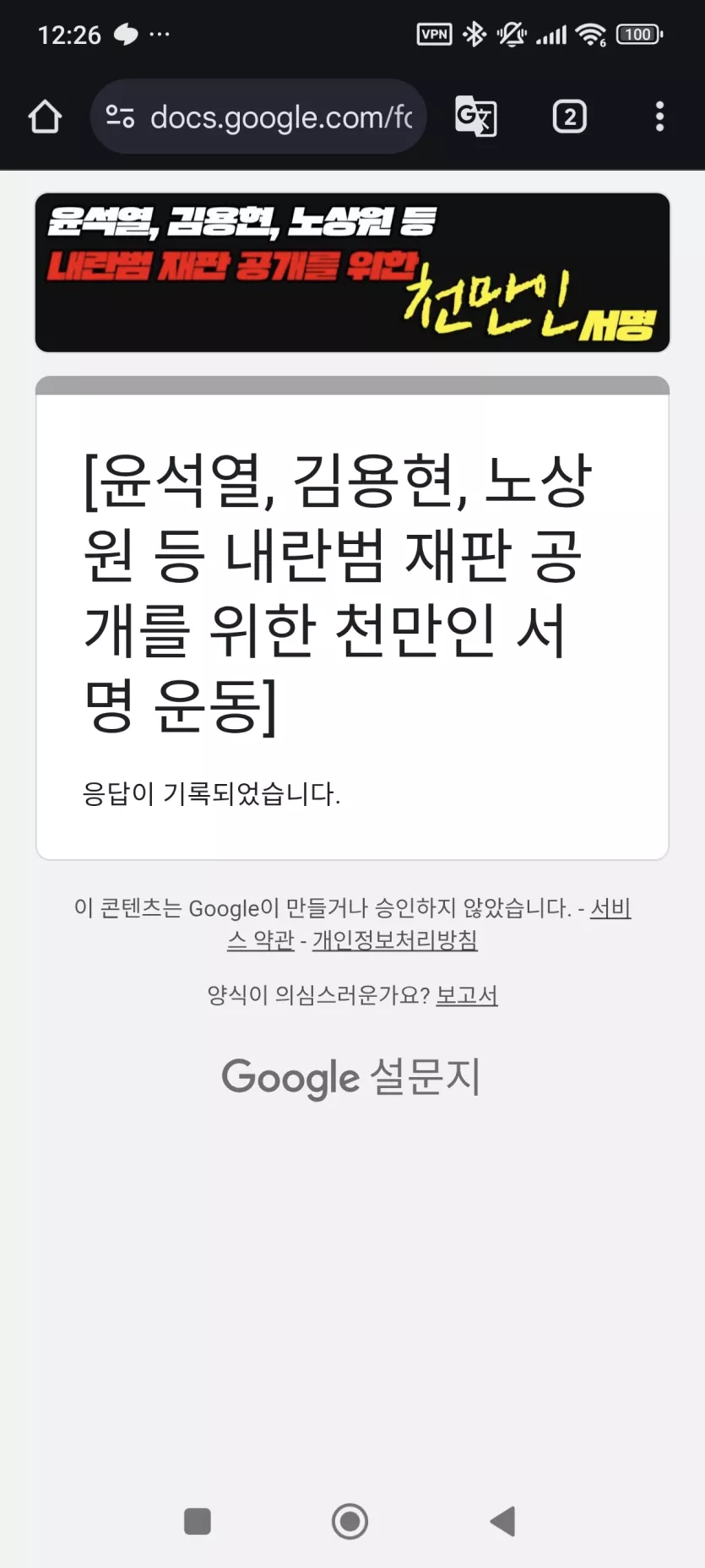Open the 개인정보처리방침 link
Screen dimensions: 705x1568
(395, 940)
